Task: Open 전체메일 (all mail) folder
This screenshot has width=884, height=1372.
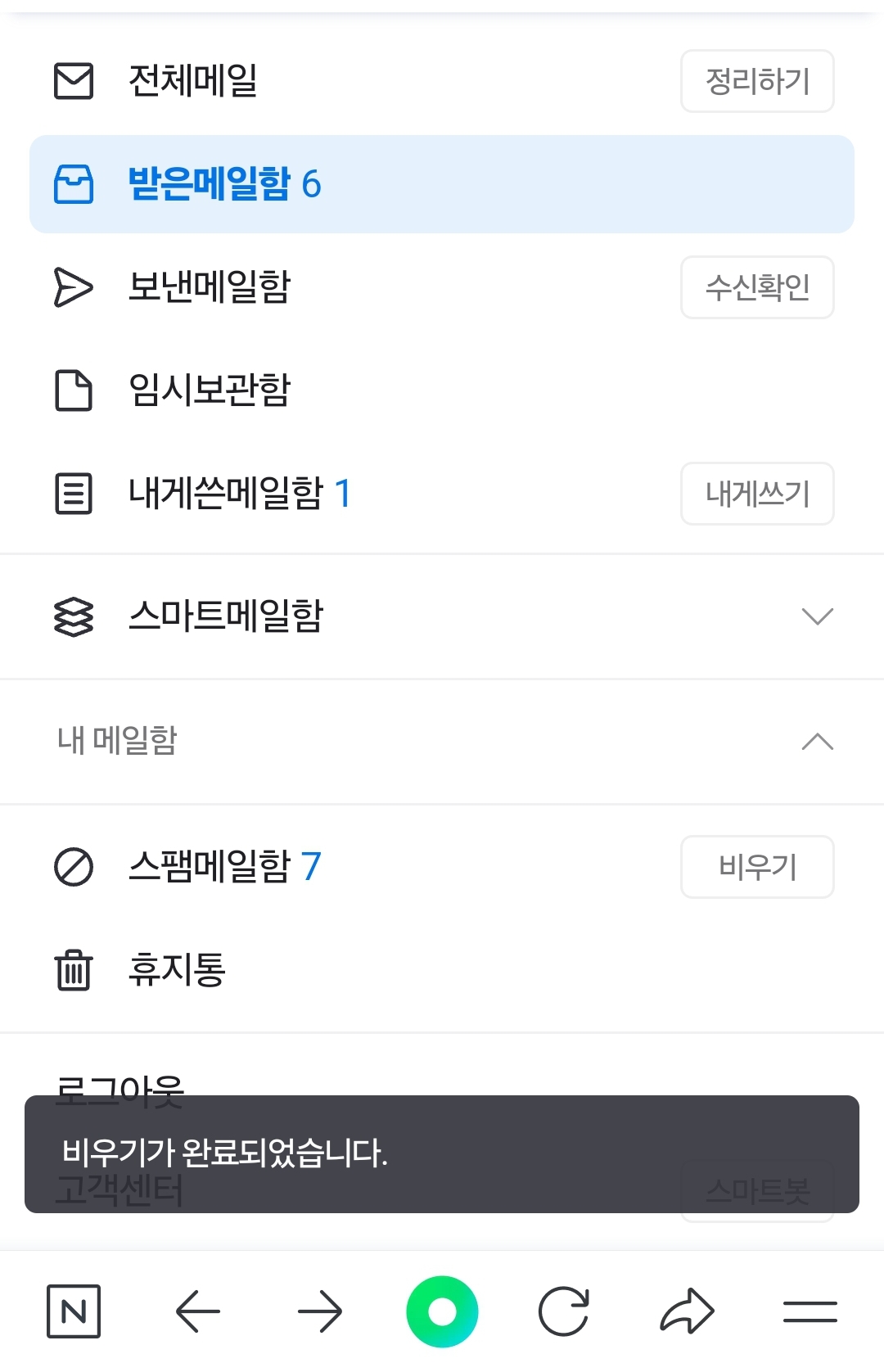Action: (x=193, y=81)
